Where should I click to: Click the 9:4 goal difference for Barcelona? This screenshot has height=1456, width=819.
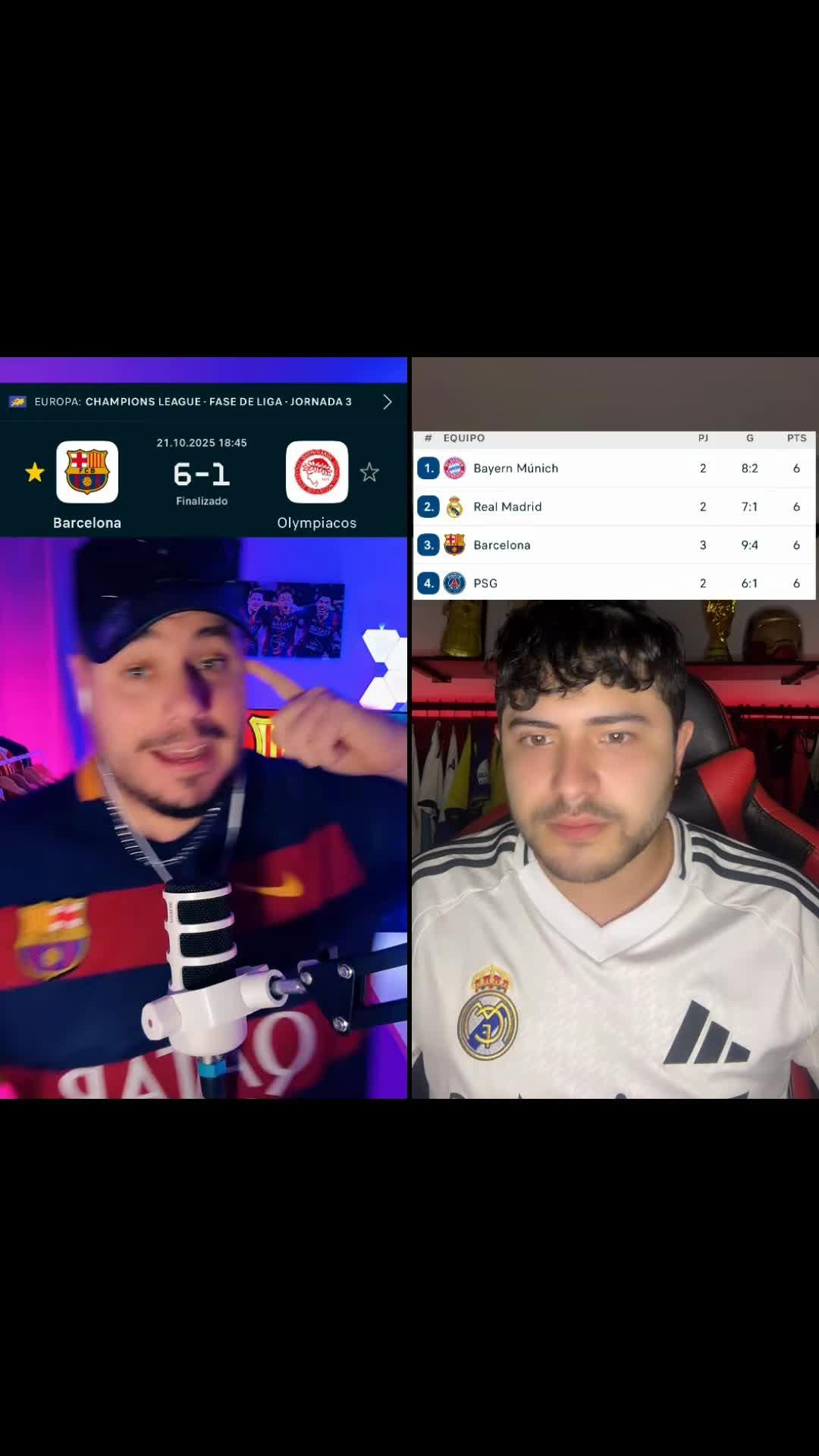tap(750, 544)
